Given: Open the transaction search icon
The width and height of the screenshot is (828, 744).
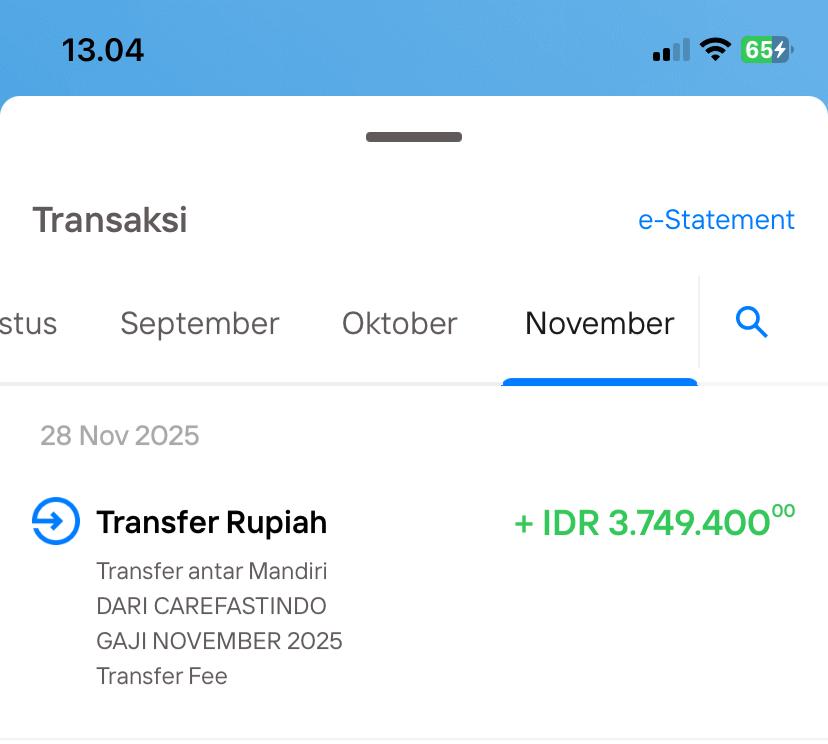Looking at the screenshot, I should coord(751,322).
